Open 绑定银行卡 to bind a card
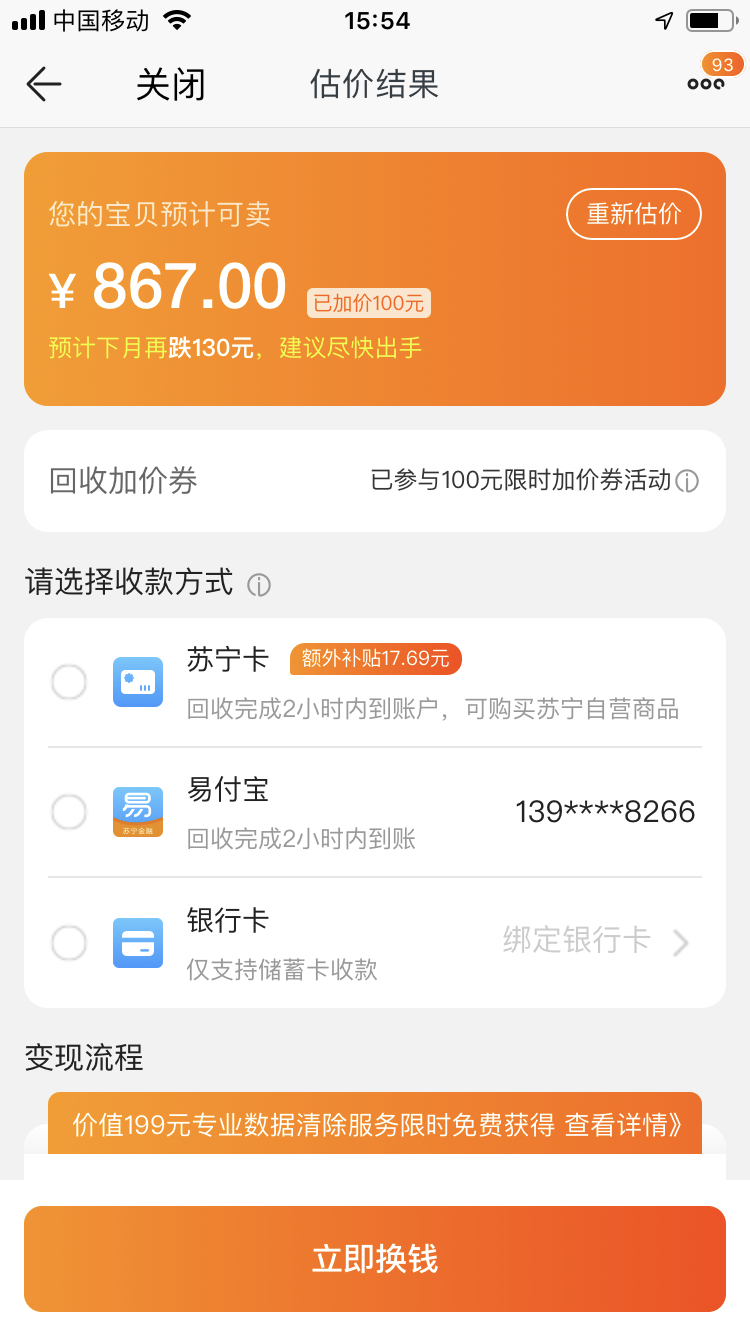The image size is (750, 1334). pos(596,941)
